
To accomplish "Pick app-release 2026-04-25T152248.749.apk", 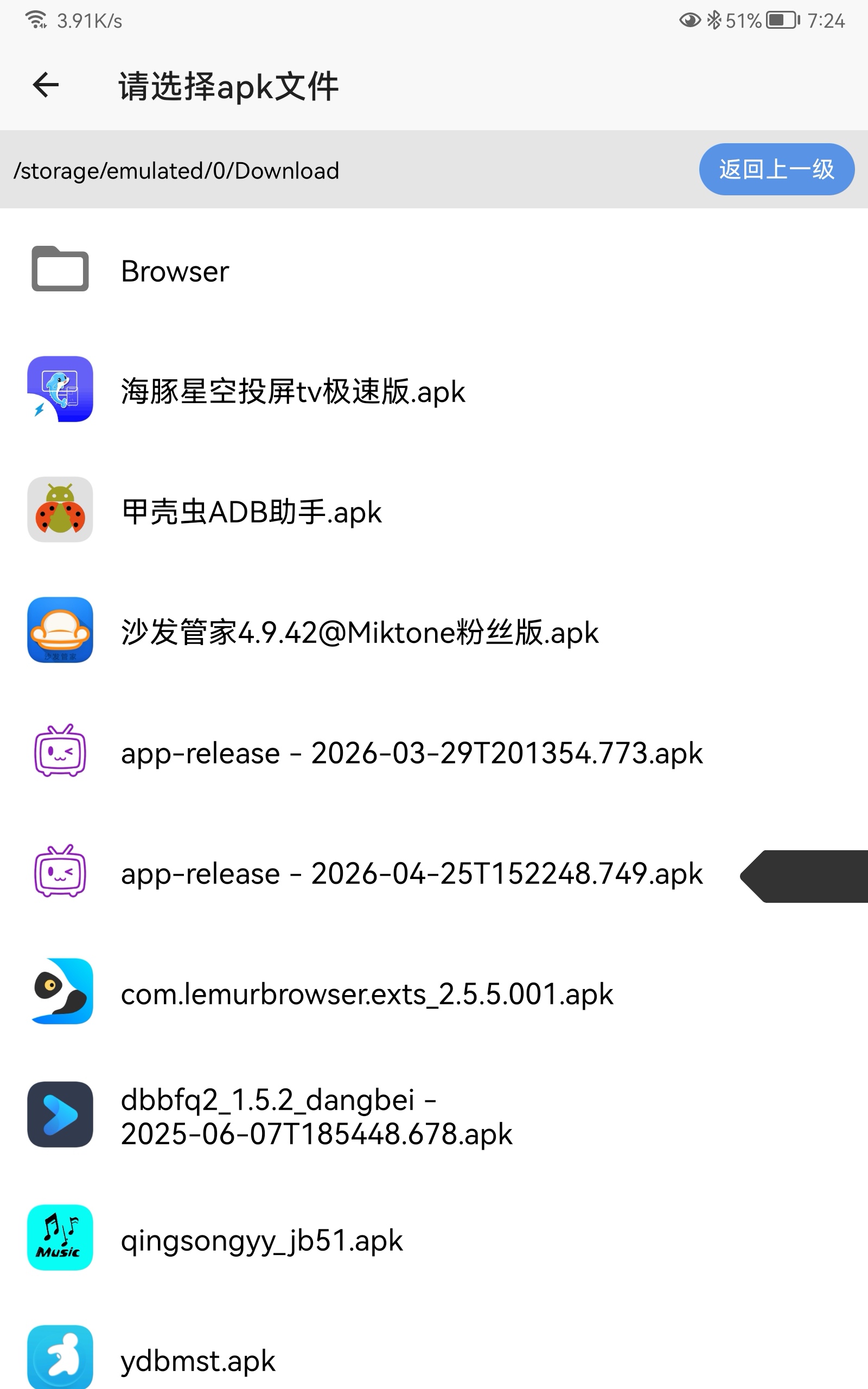I will coord(411,873).
